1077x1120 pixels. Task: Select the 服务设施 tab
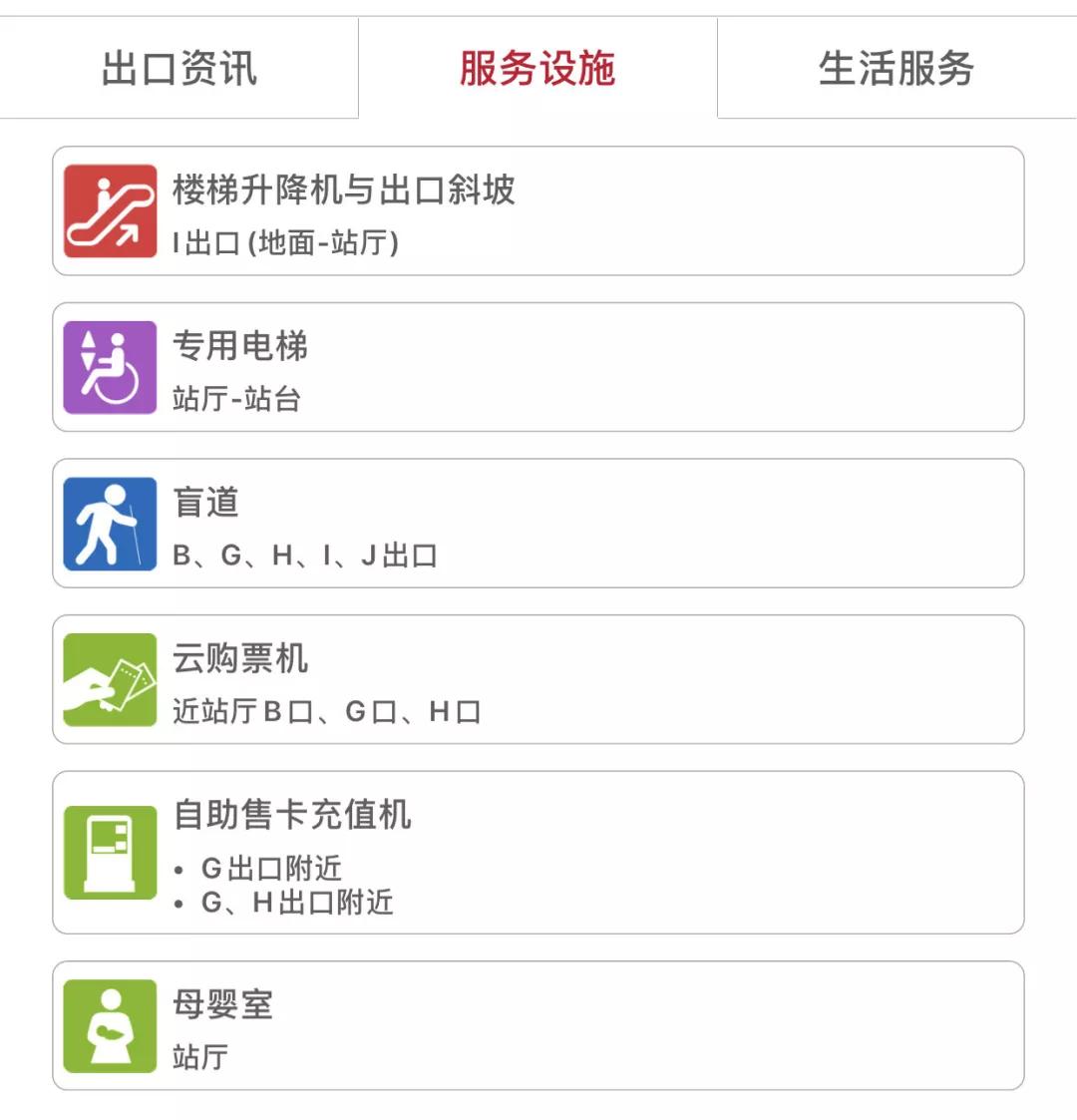(537, 67)
